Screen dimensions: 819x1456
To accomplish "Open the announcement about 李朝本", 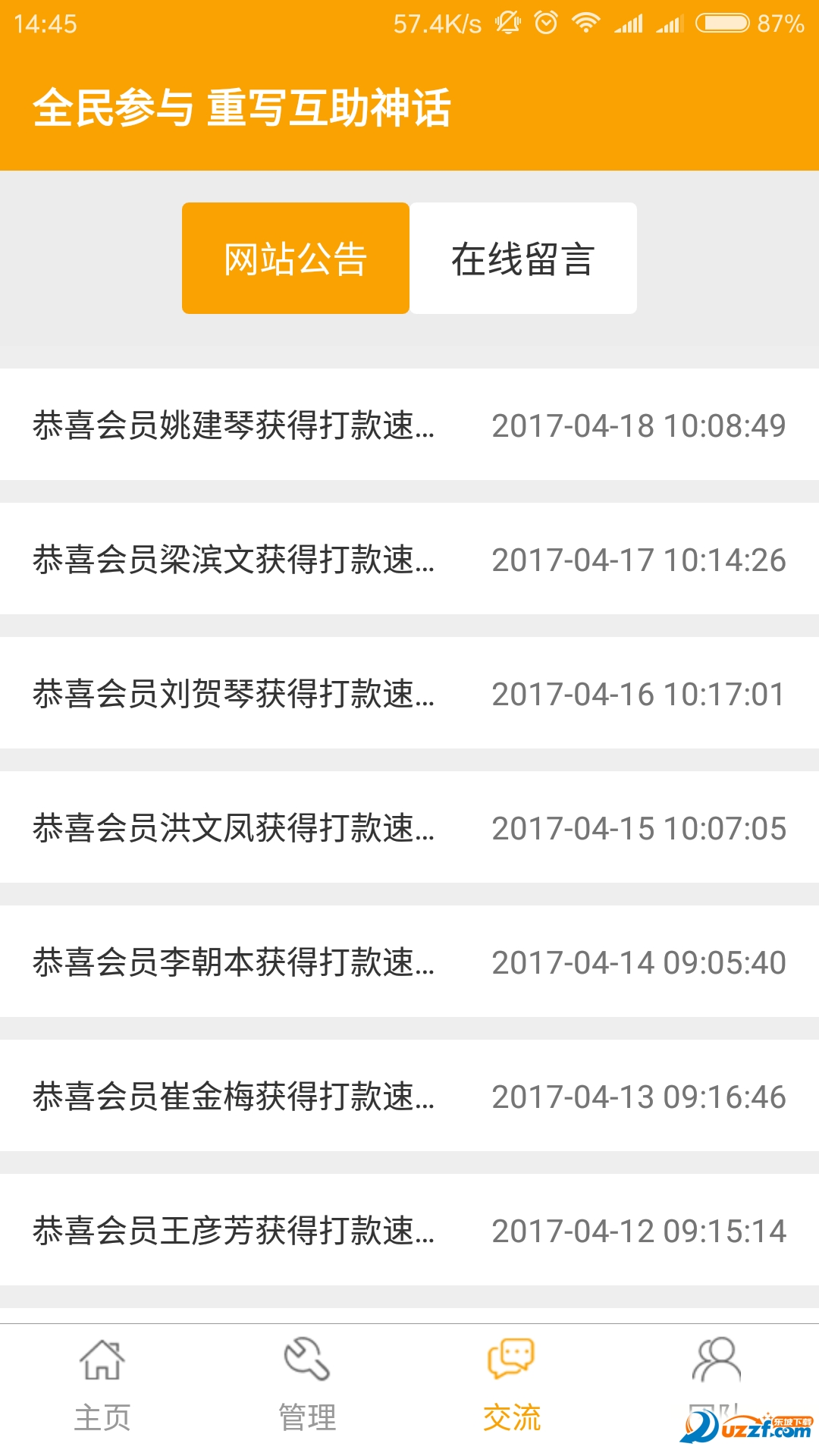I will click(x=409, y=962).
